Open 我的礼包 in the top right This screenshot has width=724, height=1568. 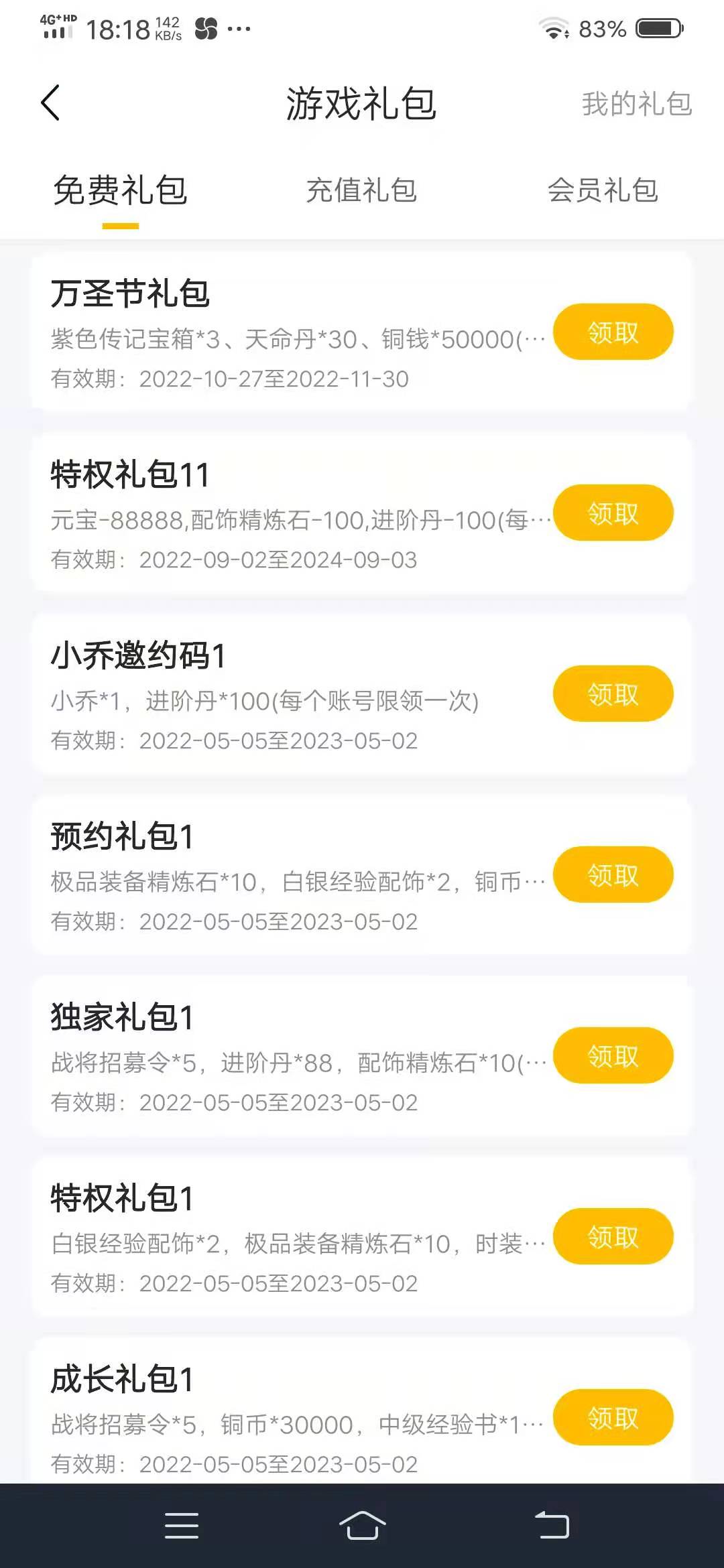coord(636,104)
